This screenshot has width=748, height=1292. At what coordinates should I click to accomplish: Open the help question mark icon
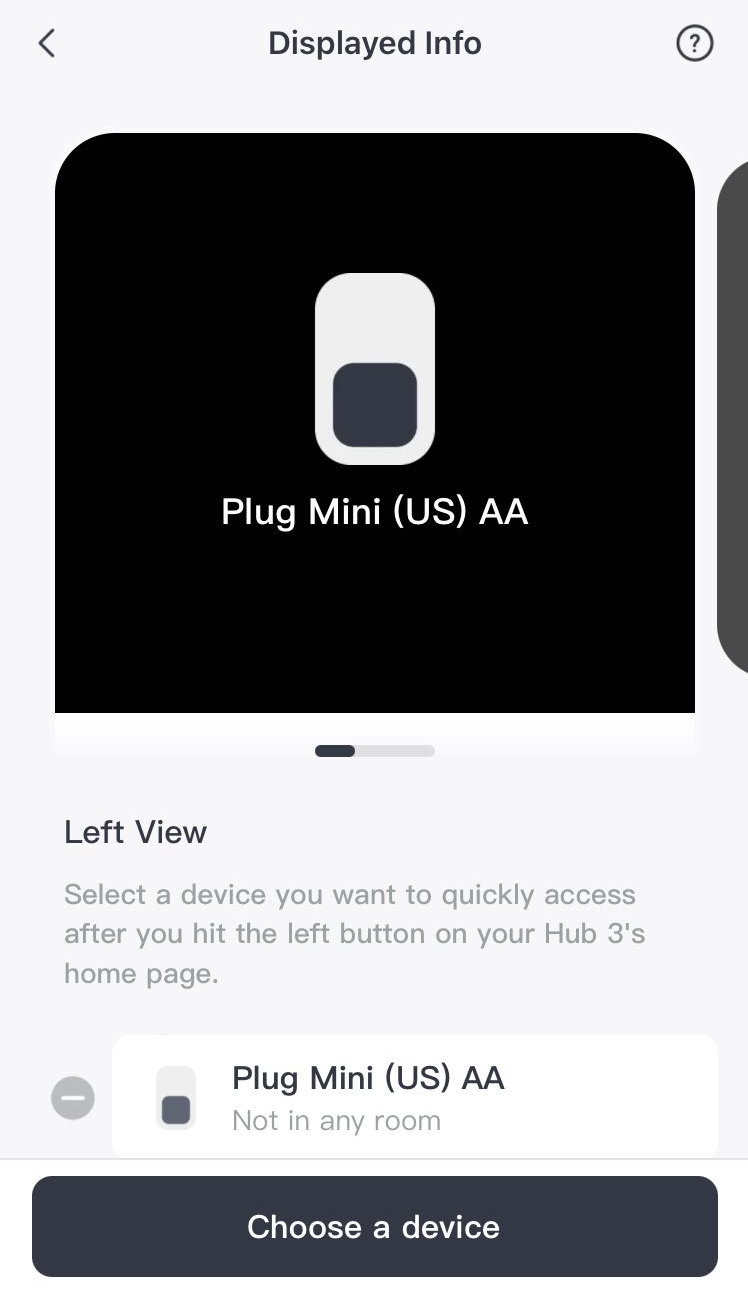(695, 44)
